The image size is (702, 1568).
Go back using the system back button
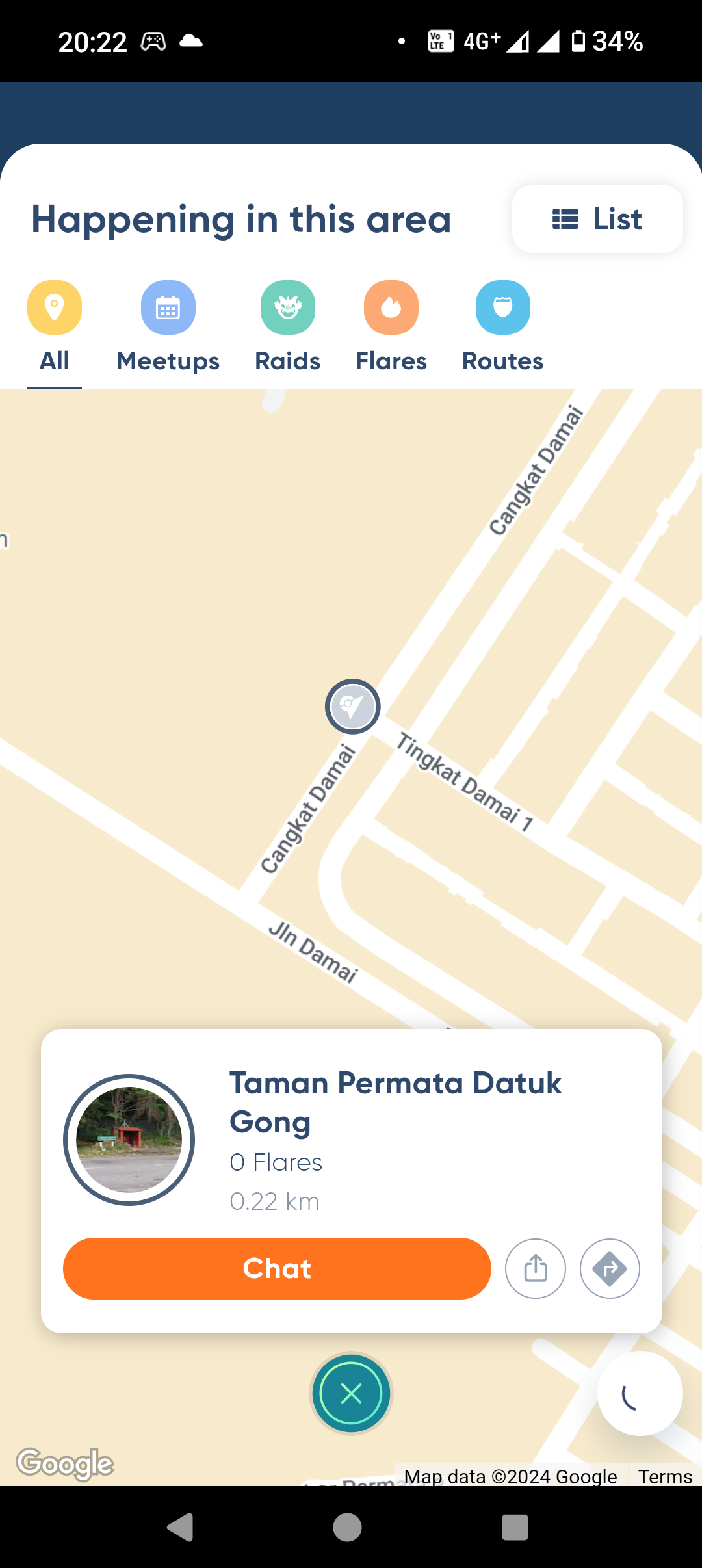(180, 1527)
